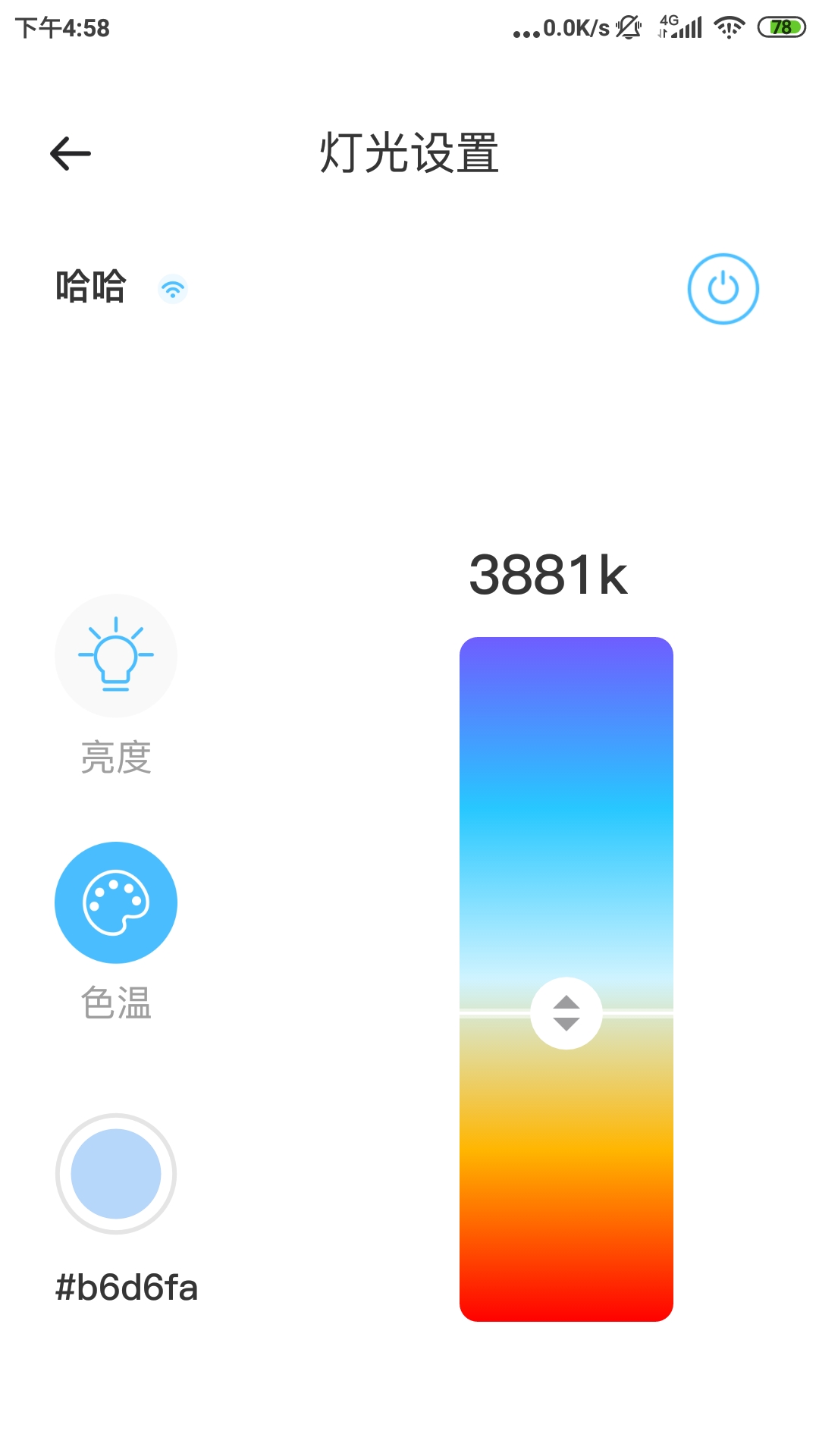Expand the brightness settings via 亮度
The width and height of the screenshot is (819, 1456).
(x=115, y=655)
